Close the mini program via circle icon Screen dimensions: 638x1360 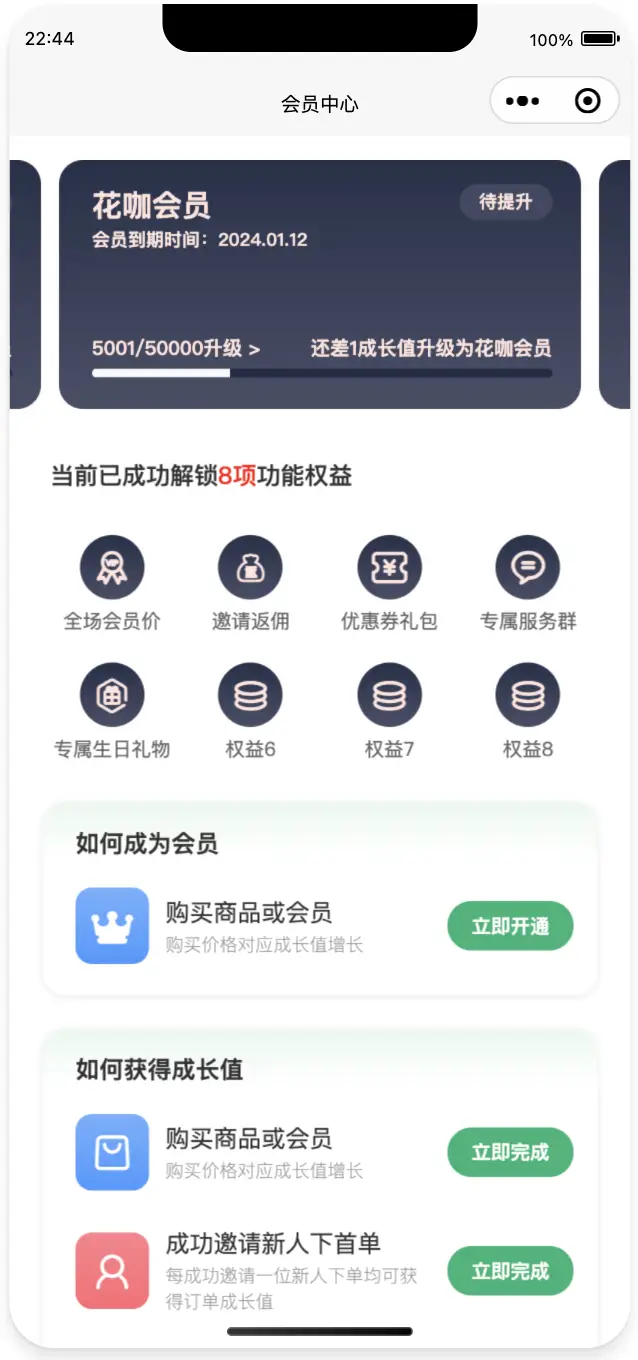pos(587,101)
